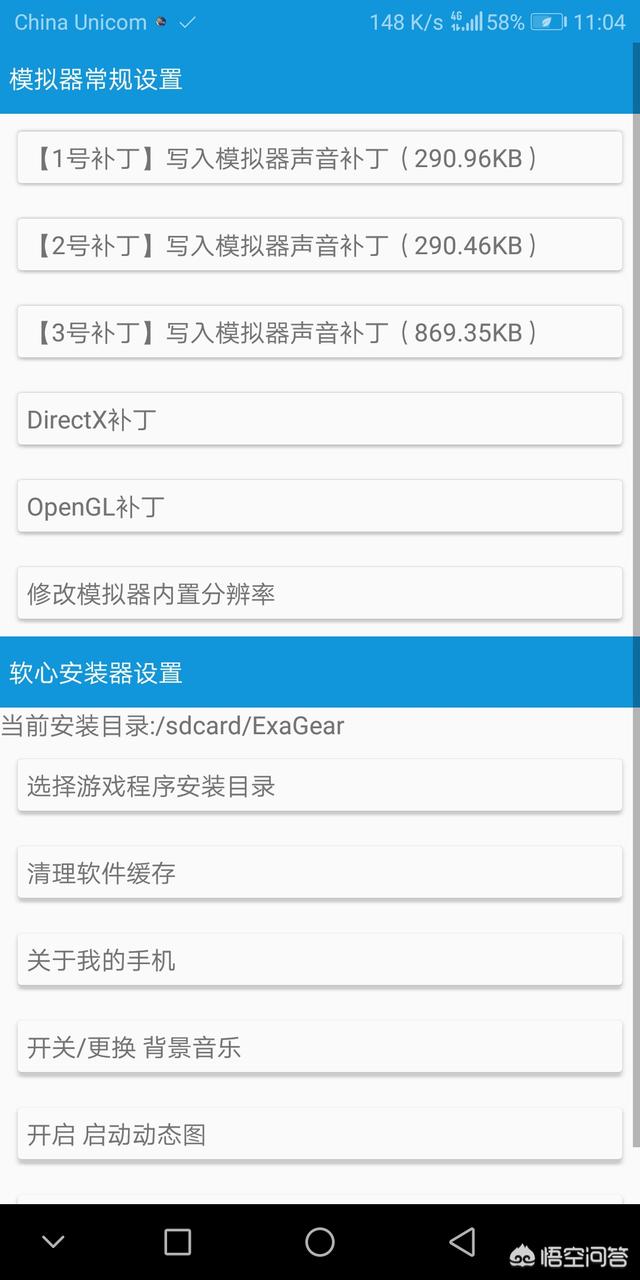This screenshot has height=1280, width=640.
Task: Toggle 开关/更换 背景音乐
Action: tap(320, 1047)
